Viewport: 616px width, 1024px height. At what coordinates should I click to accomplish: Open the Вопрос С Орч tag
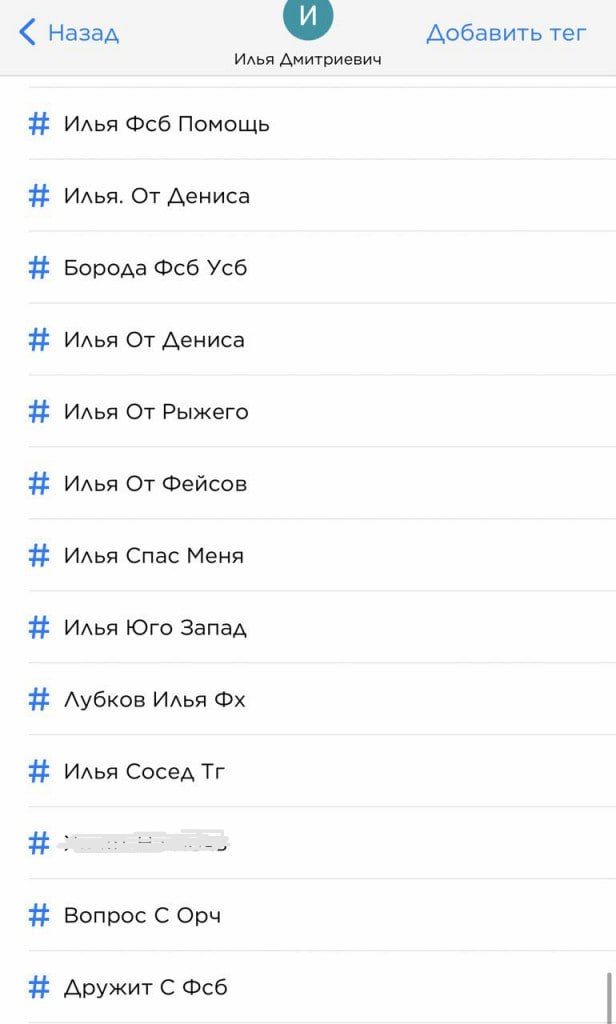pyautogui.click(x=142, y=915)
